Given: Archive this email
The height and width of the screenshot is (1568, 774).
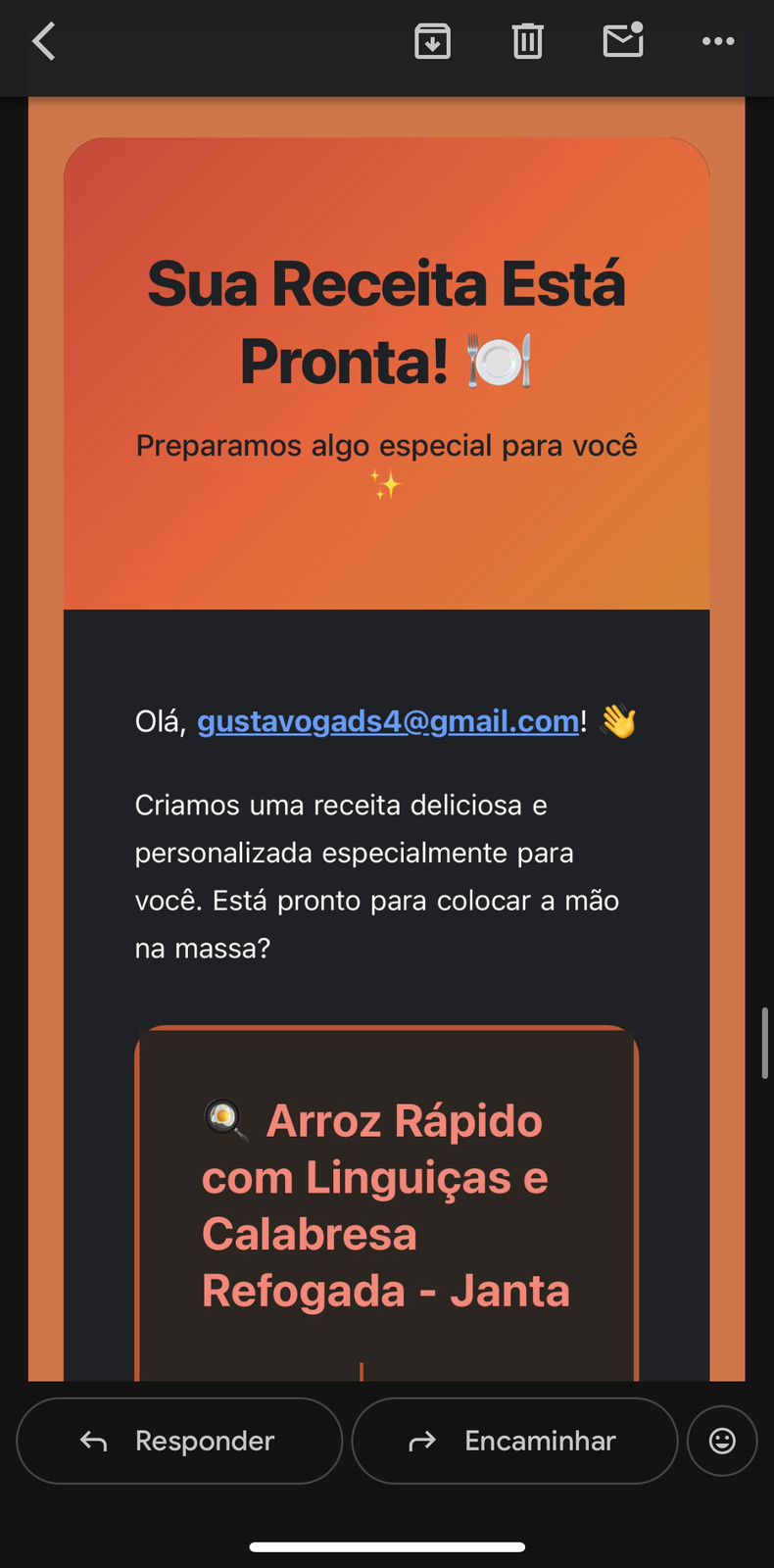Looking at the screenshot, I should [432, 41].
